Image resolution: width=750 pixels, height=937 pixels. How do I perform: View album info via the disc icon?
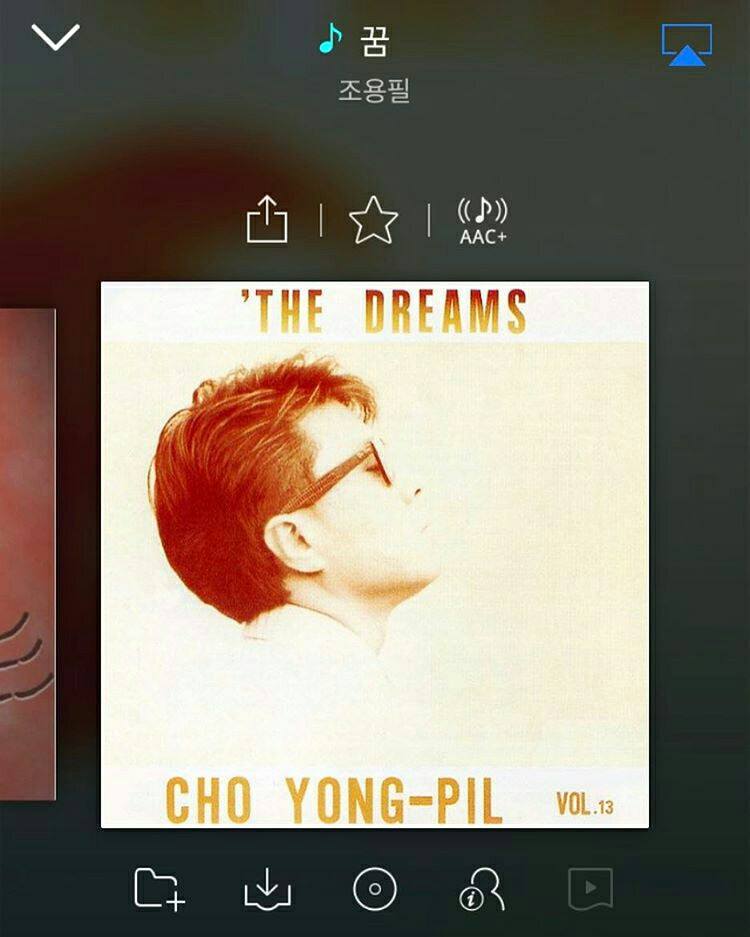[375, 889]
